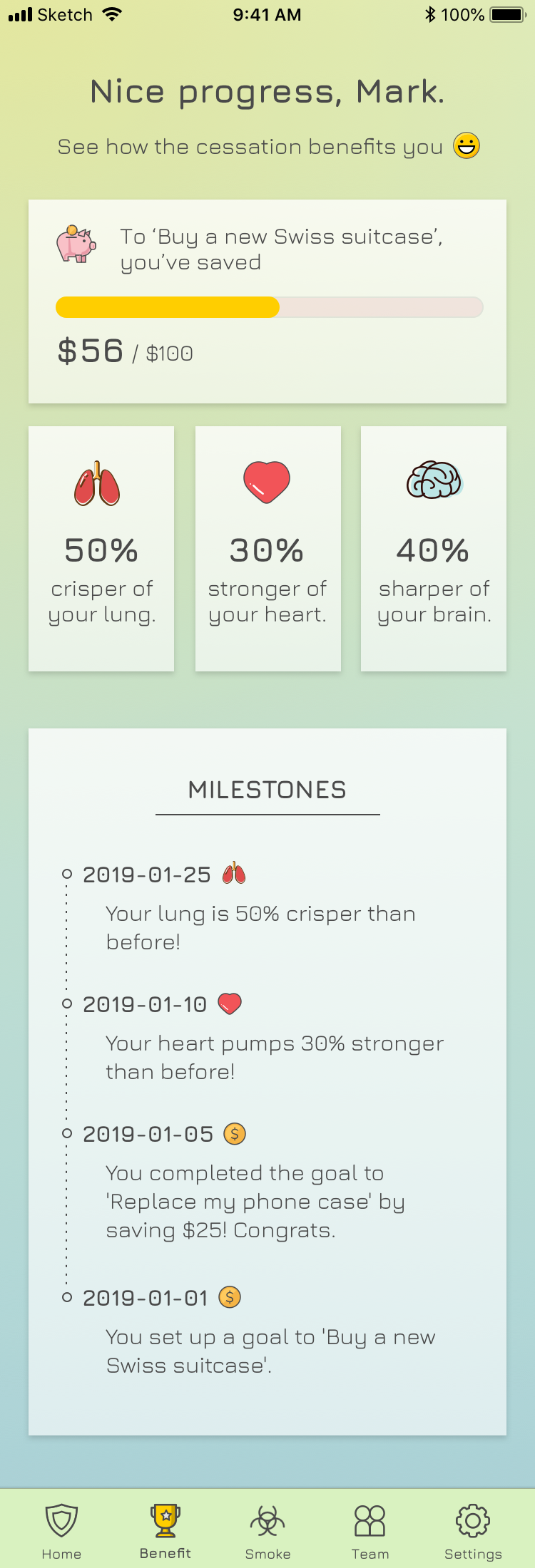Tap the 40% sharper brain card

[434, 549]
